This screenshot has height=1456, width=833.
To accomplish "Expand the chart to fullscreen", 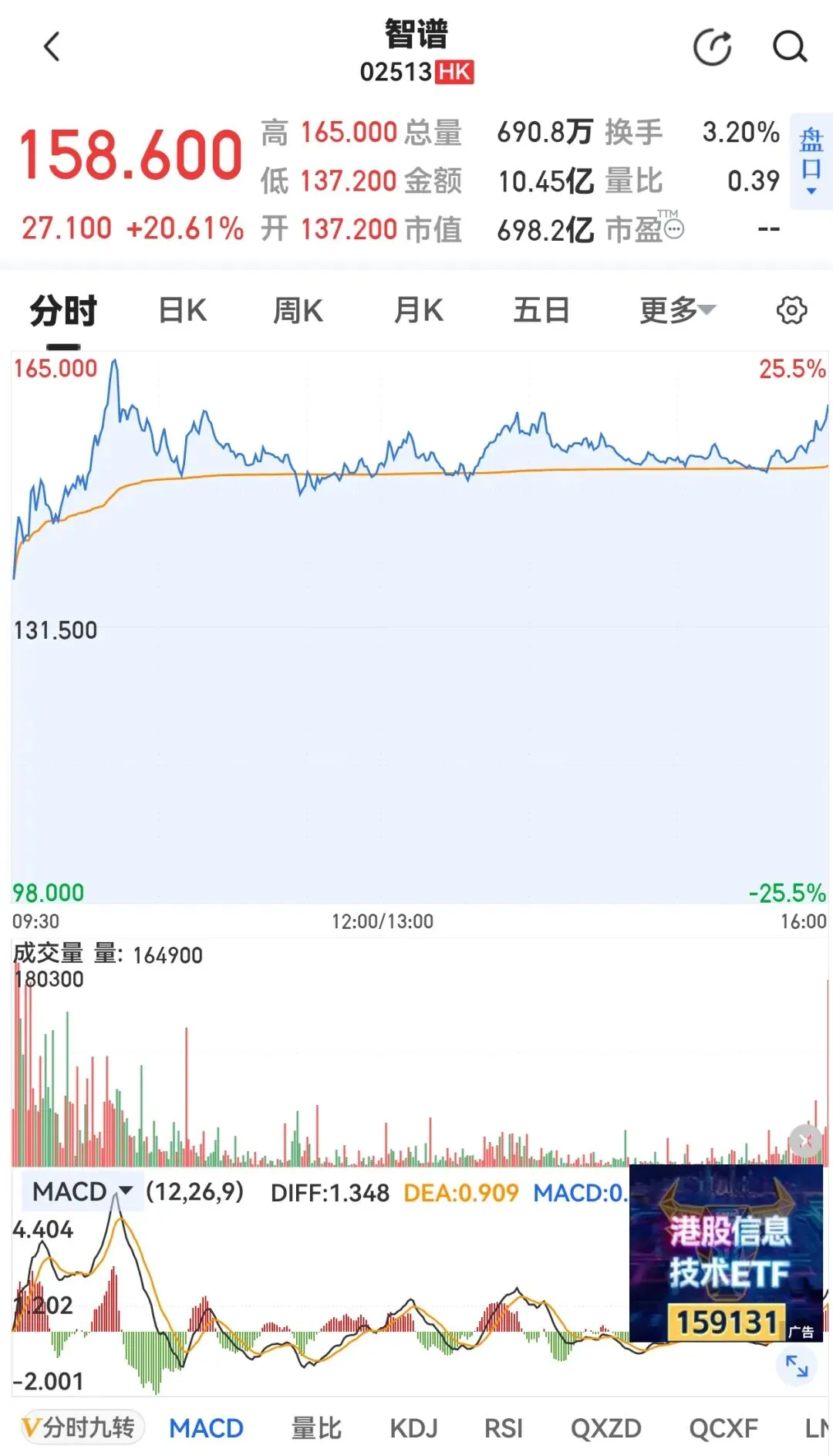I will point(797,1365).
